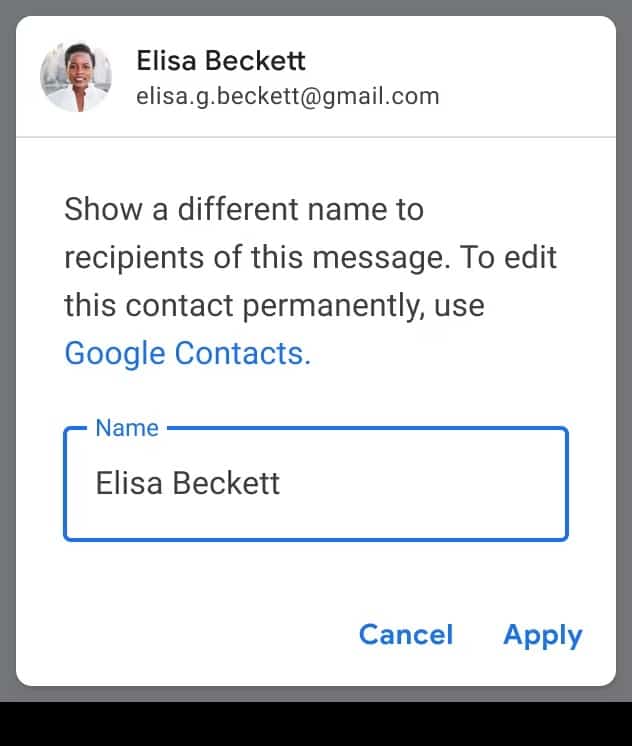Viewport: 632px width, 746px height.
Task: Open the Google Contacts link
Action: point(187,353)
